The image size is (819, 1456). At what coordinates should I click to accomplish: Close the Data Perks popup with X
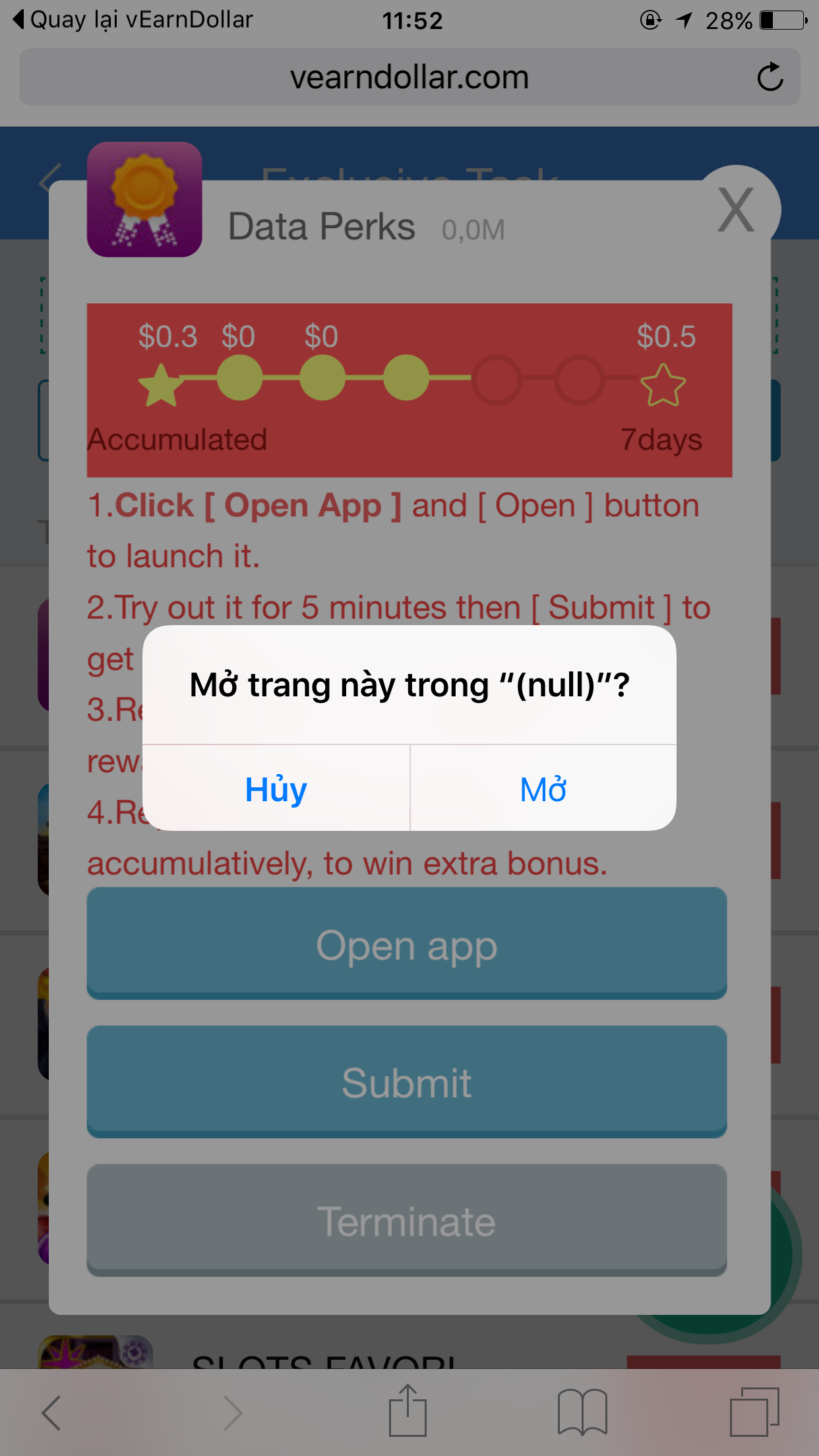[x=737, y=210]
